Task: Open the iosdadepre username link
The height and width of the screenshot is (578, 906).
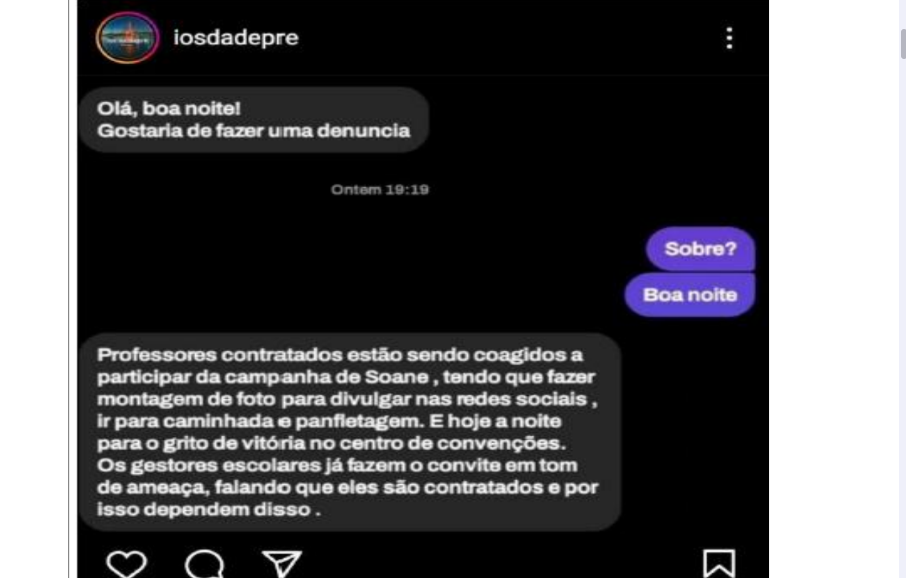Action: pyautogui.click(x=236, y=38)
